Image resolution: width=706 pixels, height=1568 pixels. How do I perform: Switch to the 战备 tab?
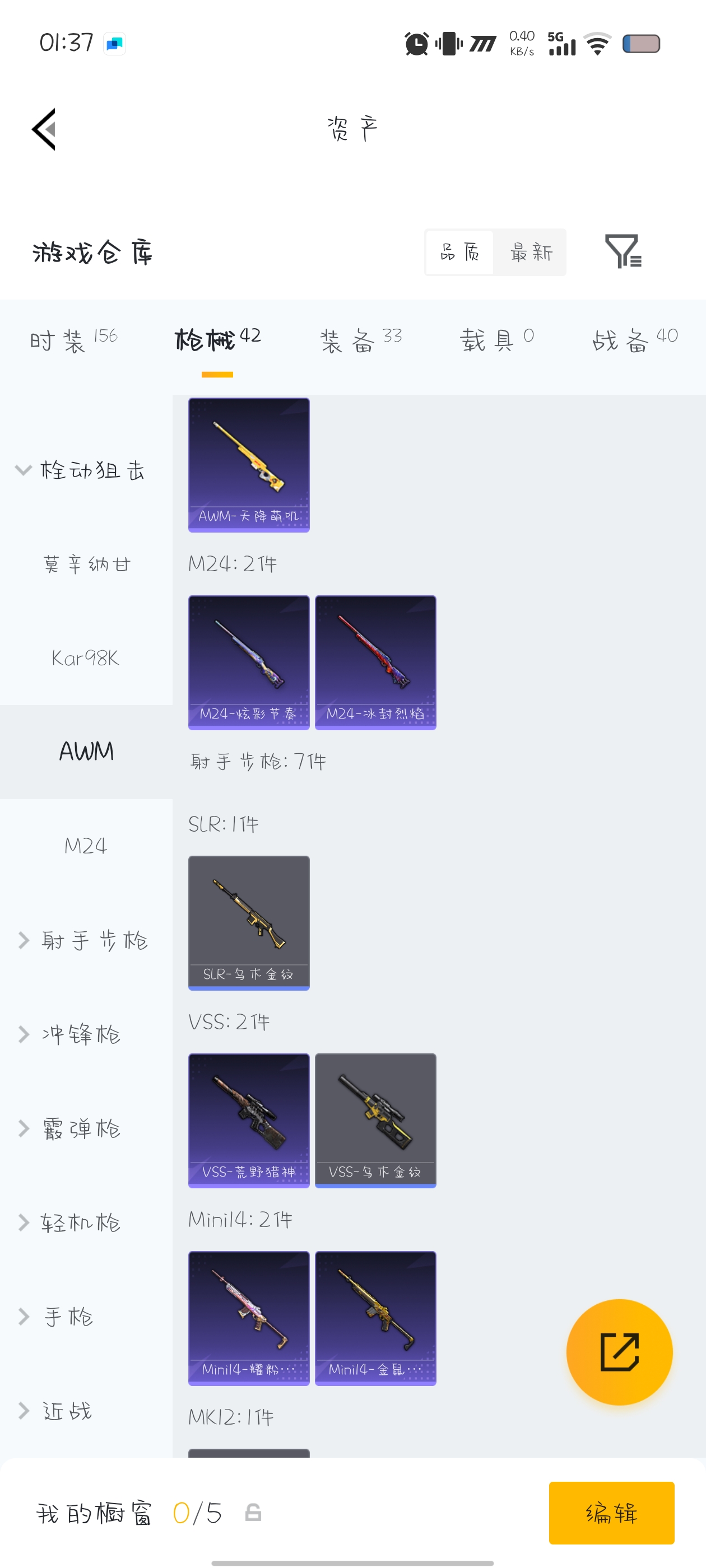coord(635,340)
